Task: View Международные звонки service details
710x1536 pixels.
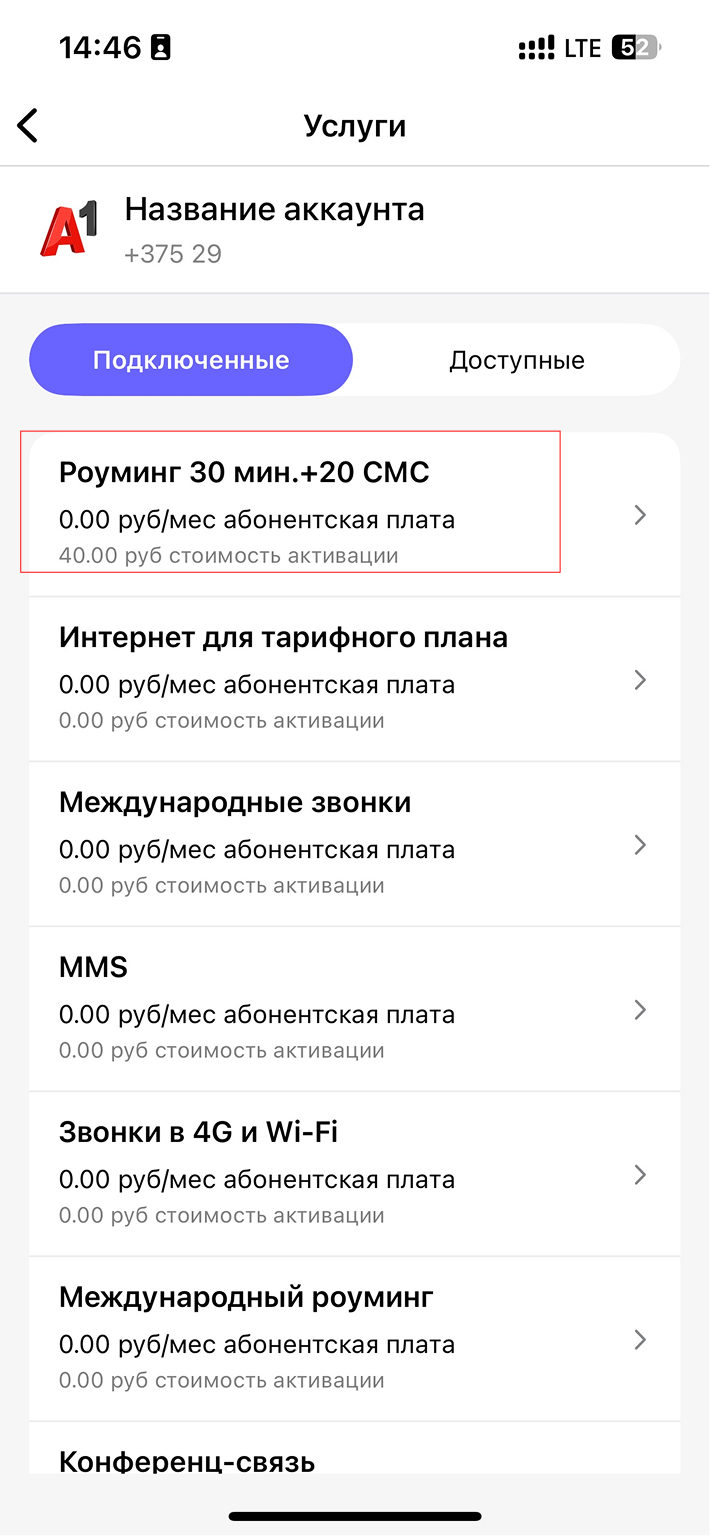Action: point(354,844)
